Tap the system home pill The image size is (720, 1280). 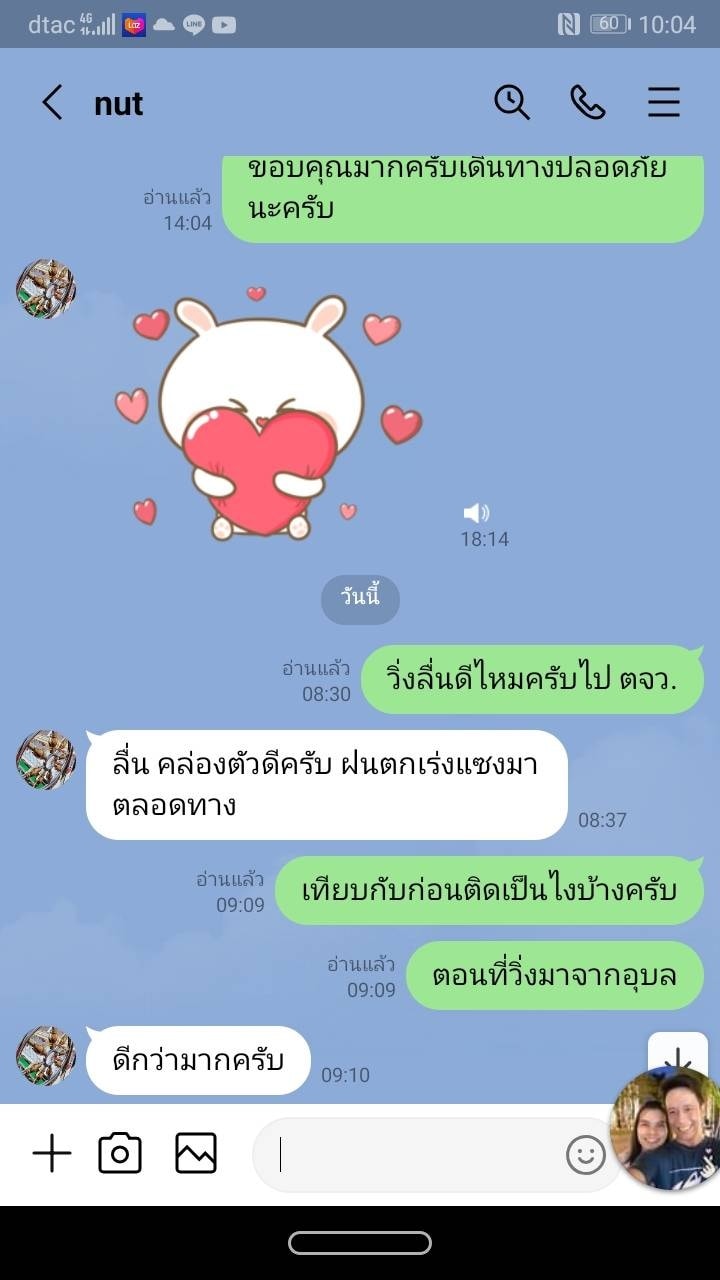(x=360, y=1243)
